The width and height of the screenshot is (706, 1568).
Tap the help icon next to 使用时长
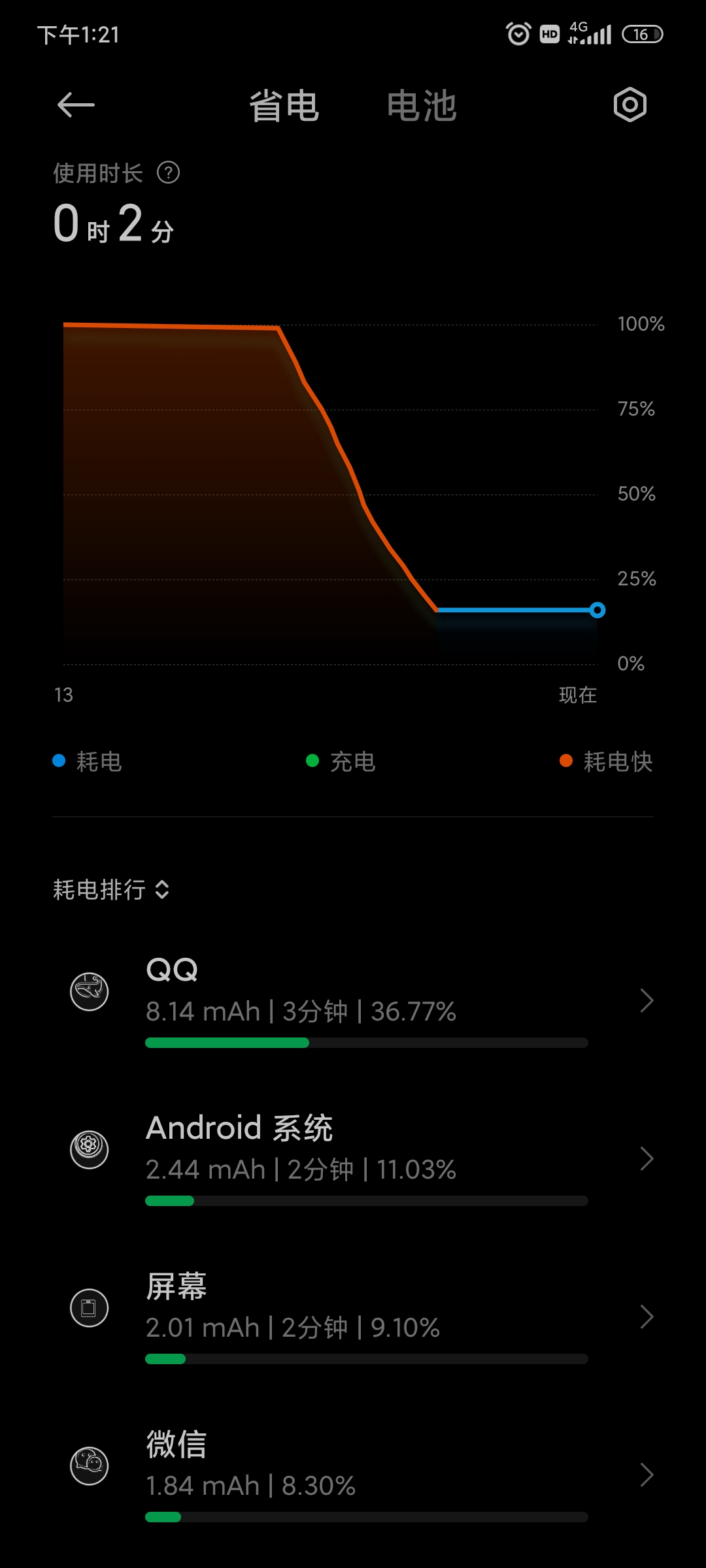pyautogui.click(x=169, y=173)
